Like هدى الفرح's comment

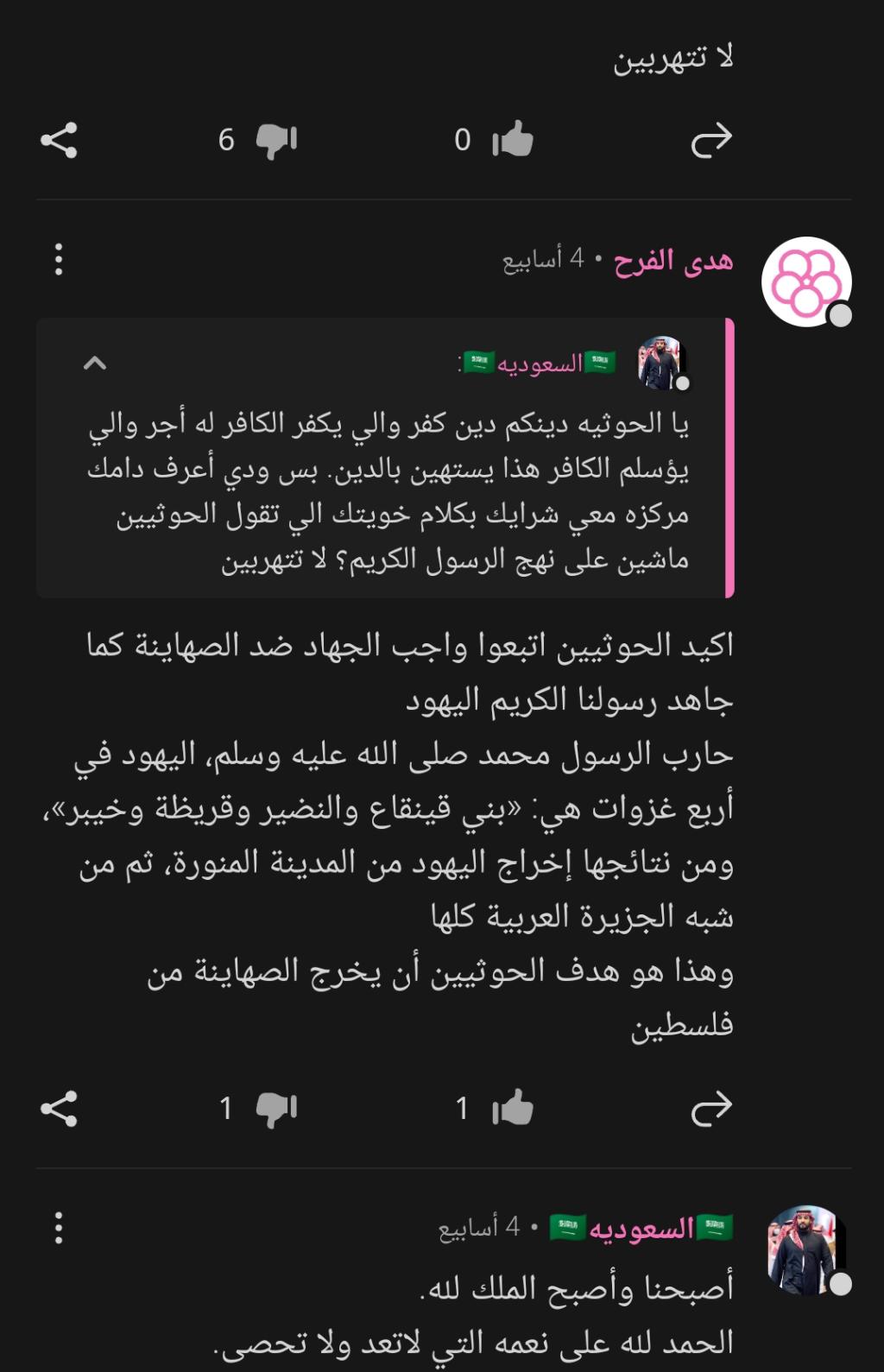[513, 1108]
